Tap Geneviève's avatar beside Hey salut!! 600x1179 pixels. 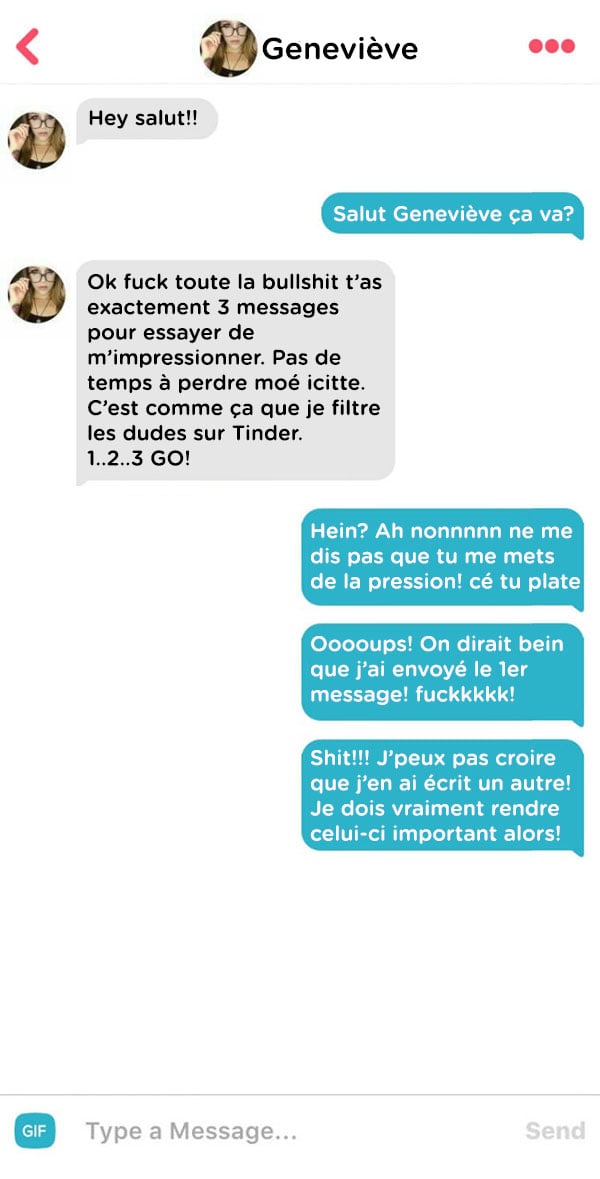point(37,140)
